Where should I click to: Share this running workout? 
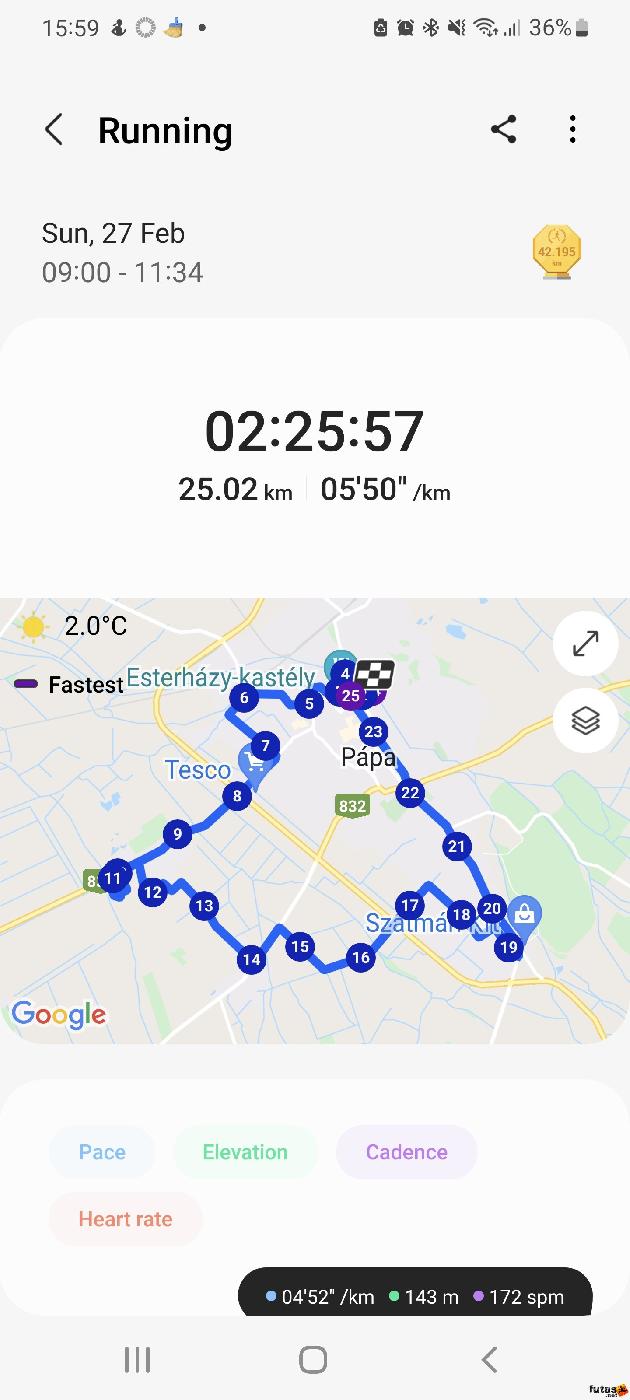pyautogui.click(x=503, y=129)
